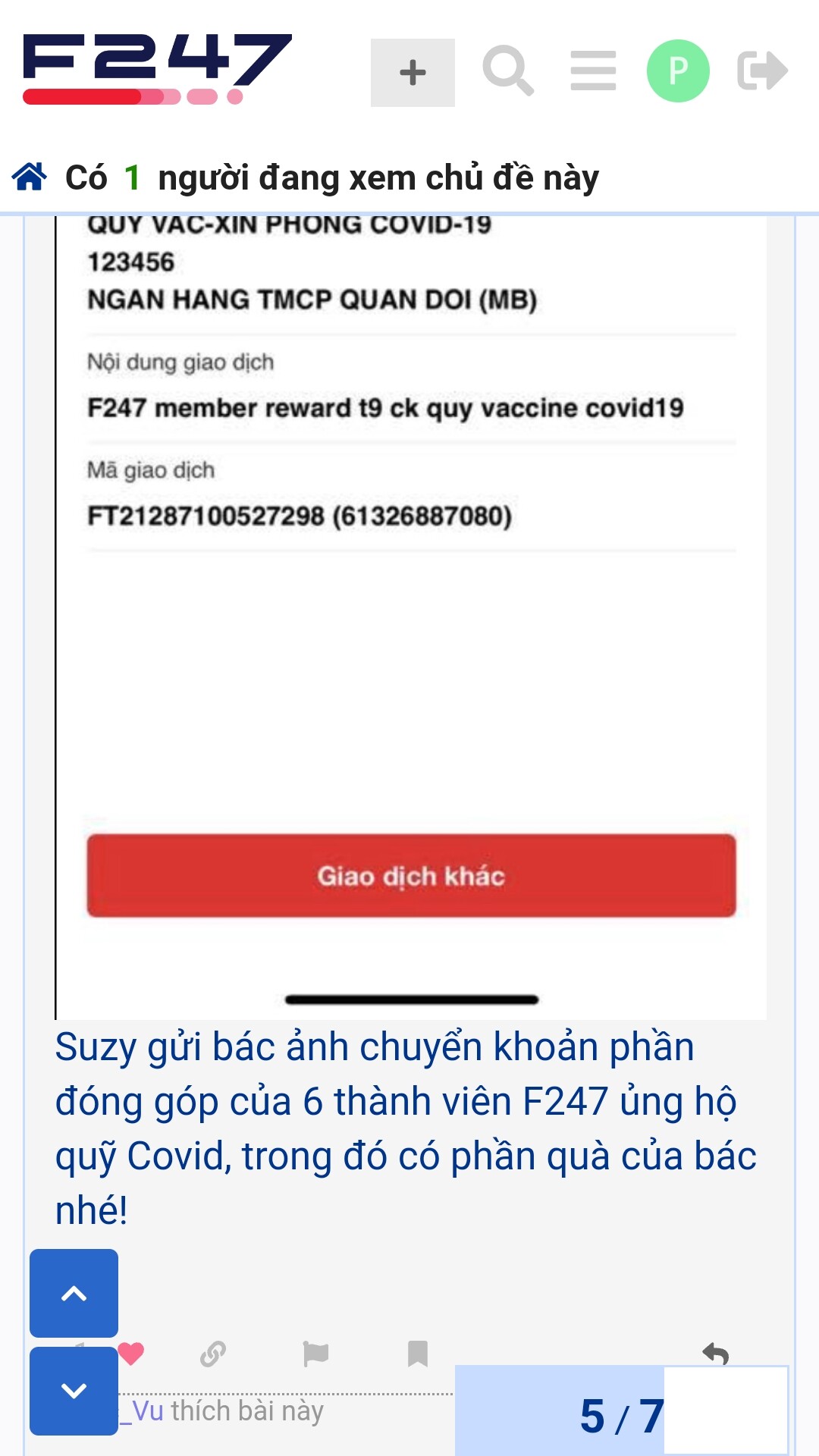Screen dimensions: 819x1456
Task: Copy the post link icon
Action: pyautogui.click(x=213, y=1354)
